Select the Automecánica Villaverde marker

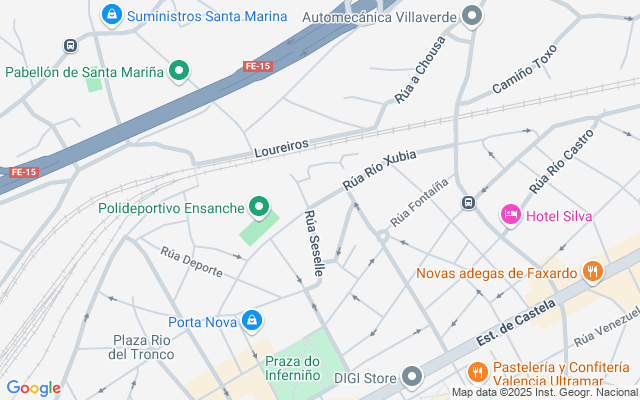point(472,17)
